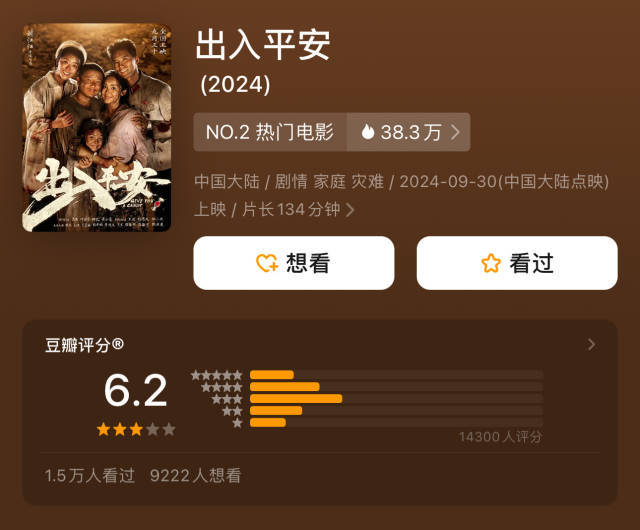Open the 豆瓣评分 rating details
This screenshot has width=640, height=530.
pos(591,344)
